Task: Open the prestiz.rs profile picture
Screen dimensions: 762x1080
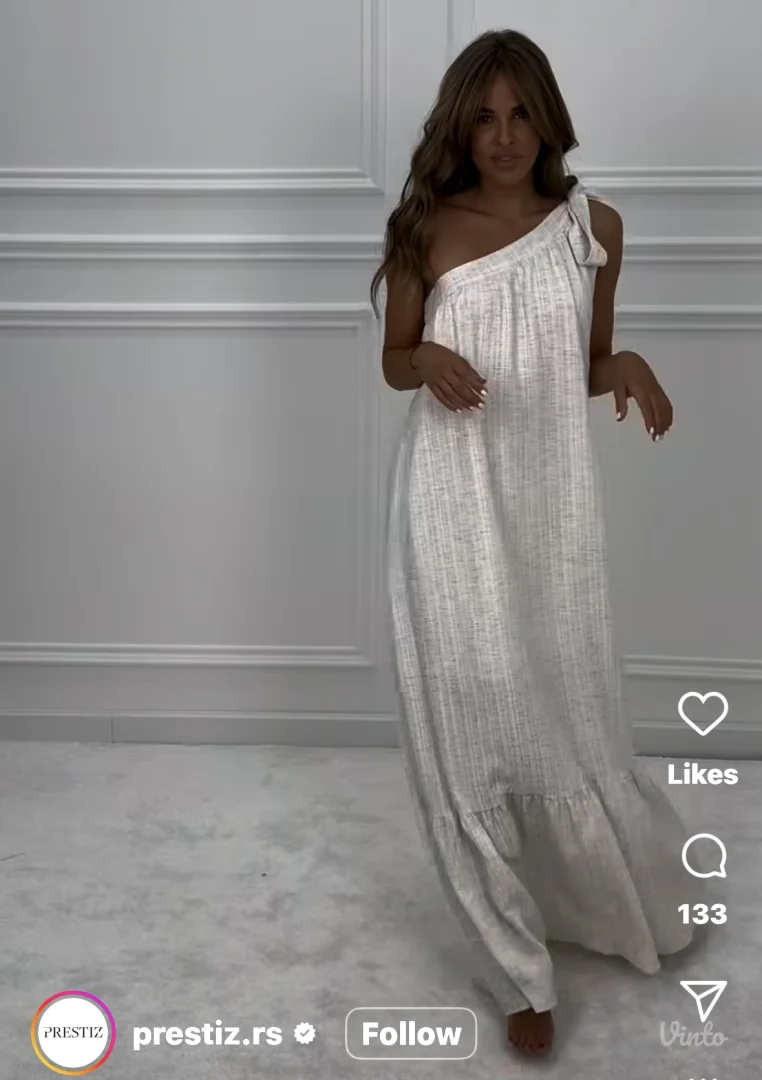Action: (73, 1034)
